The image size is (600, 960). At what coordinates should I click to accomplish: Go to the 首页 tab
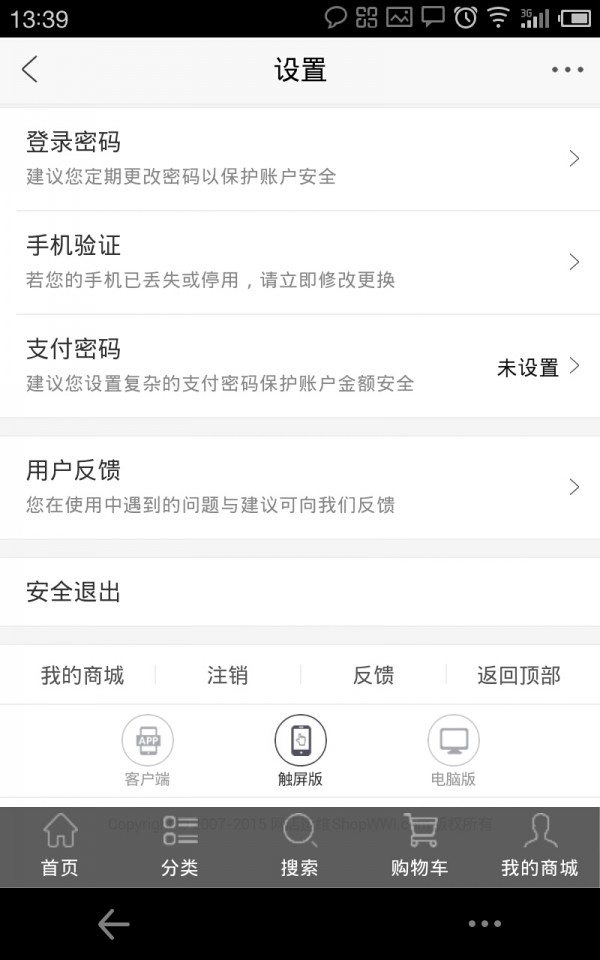60,846
